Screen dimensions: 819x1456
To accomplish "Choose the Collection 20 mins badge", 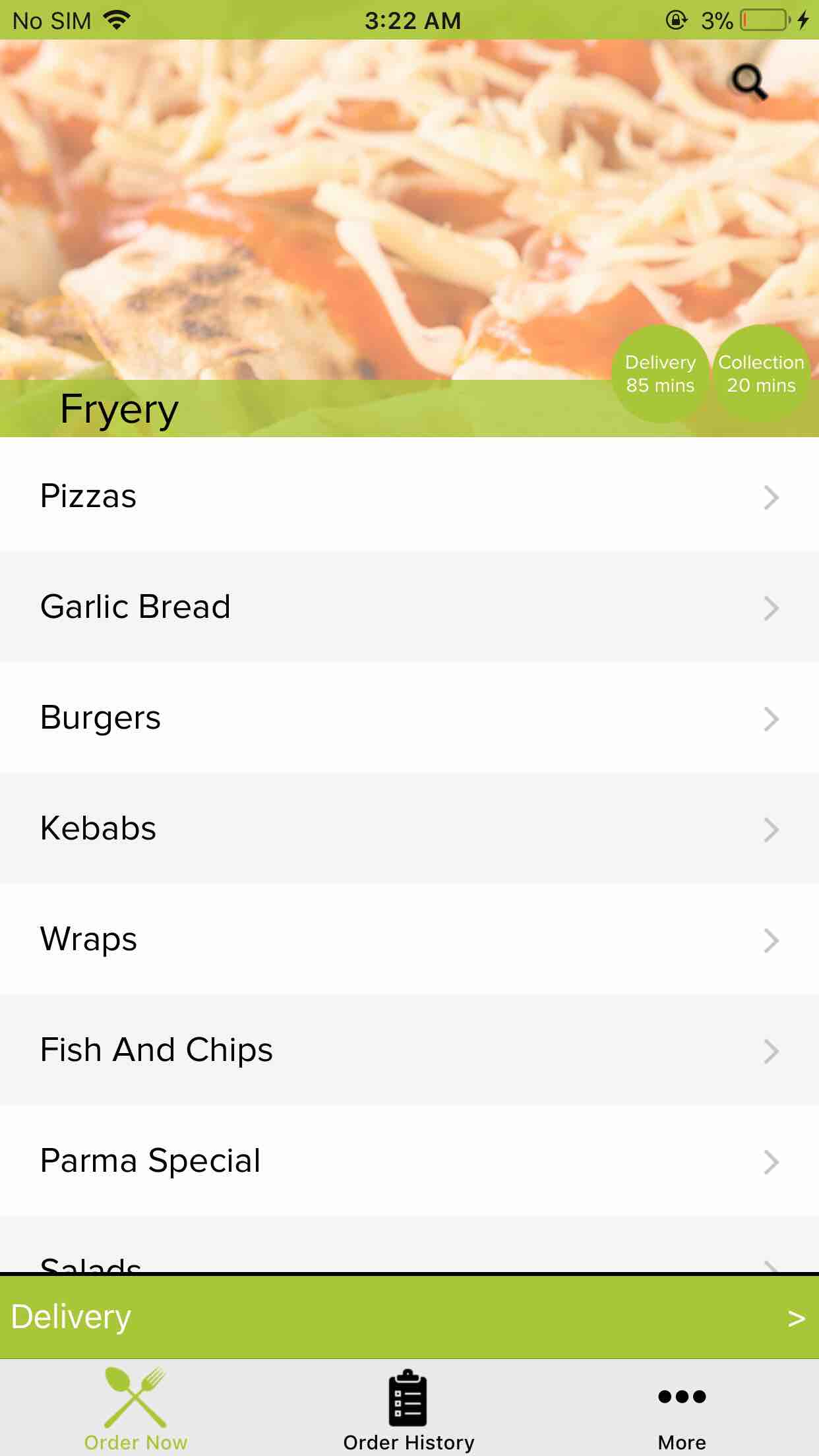I will point(761,373).
